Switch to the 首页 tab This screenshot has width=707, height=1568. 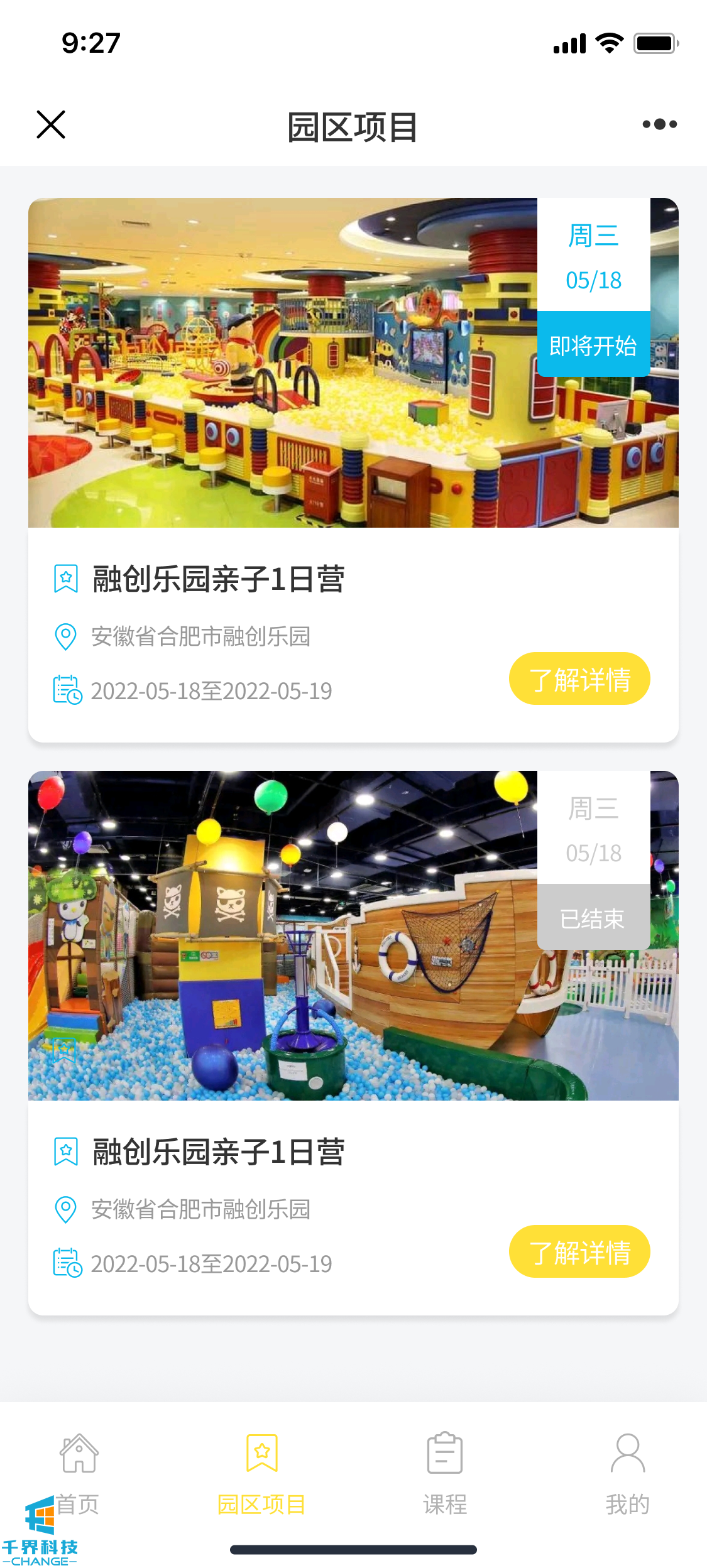click(79, 1469)
